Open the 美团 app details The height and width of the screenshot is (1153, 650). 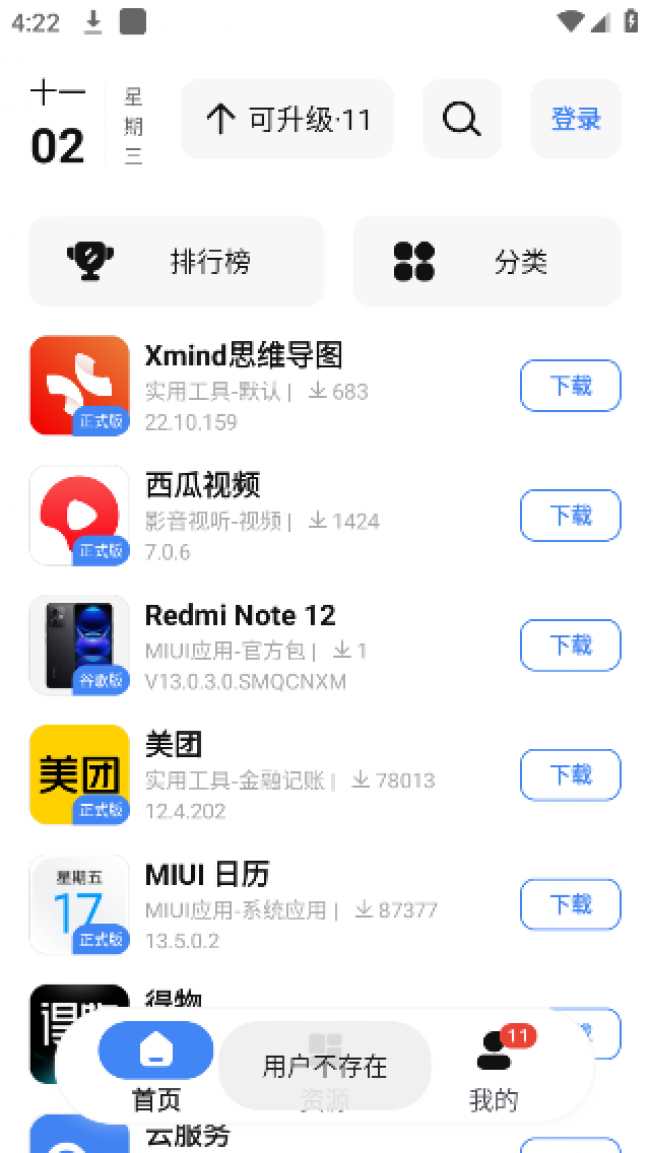click(174, 745)
